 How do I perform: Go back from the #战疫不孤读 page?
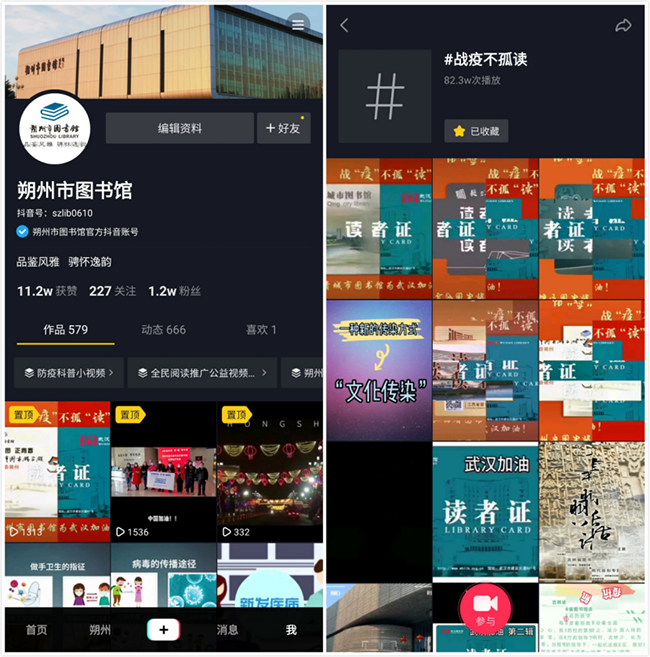[345, 26]
